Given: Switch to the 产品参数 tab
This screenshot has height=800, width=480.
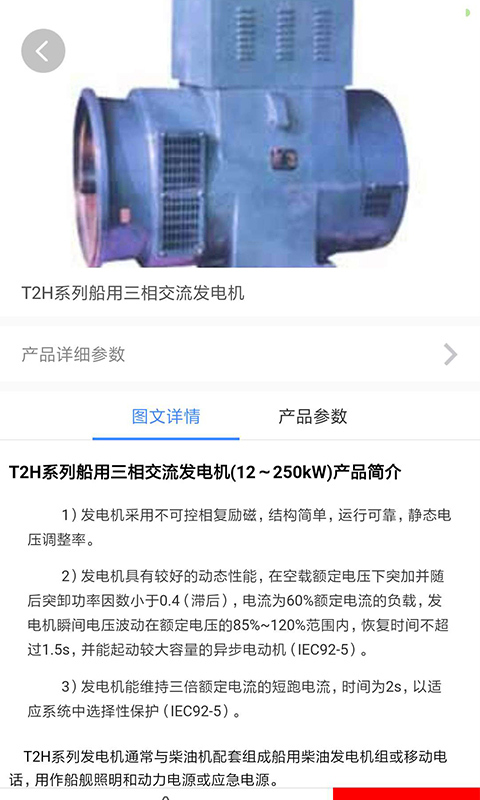Looking at the screenshot, I should coord(313,416).
